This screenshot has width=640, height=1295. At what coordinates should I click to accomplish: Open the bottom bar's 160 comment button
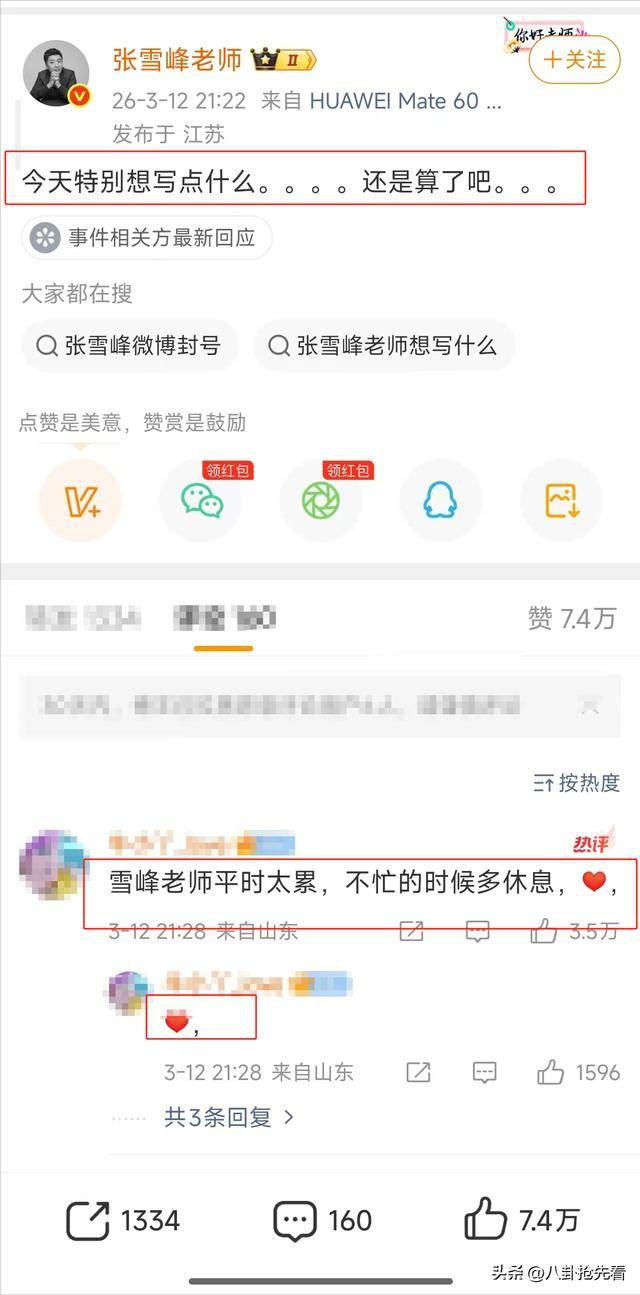pyautogui.click(x=322, y=1221)
